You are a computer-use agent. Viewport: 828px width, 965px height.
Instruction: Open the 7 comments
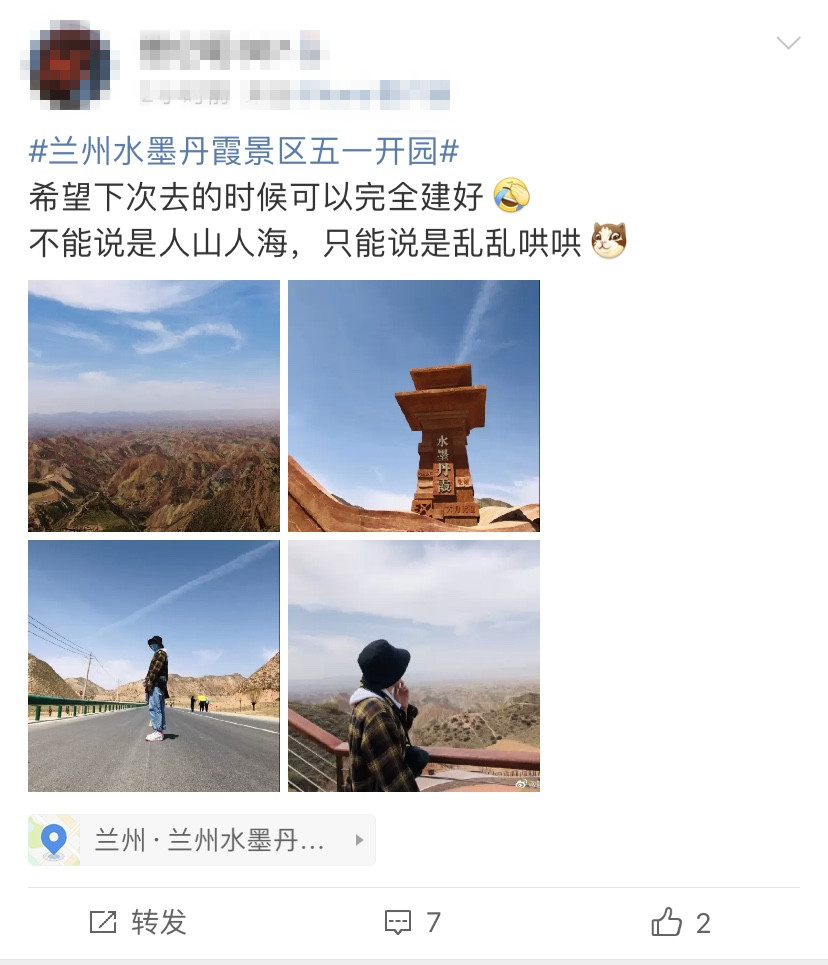pyautogui.click(x=413, y=922)
